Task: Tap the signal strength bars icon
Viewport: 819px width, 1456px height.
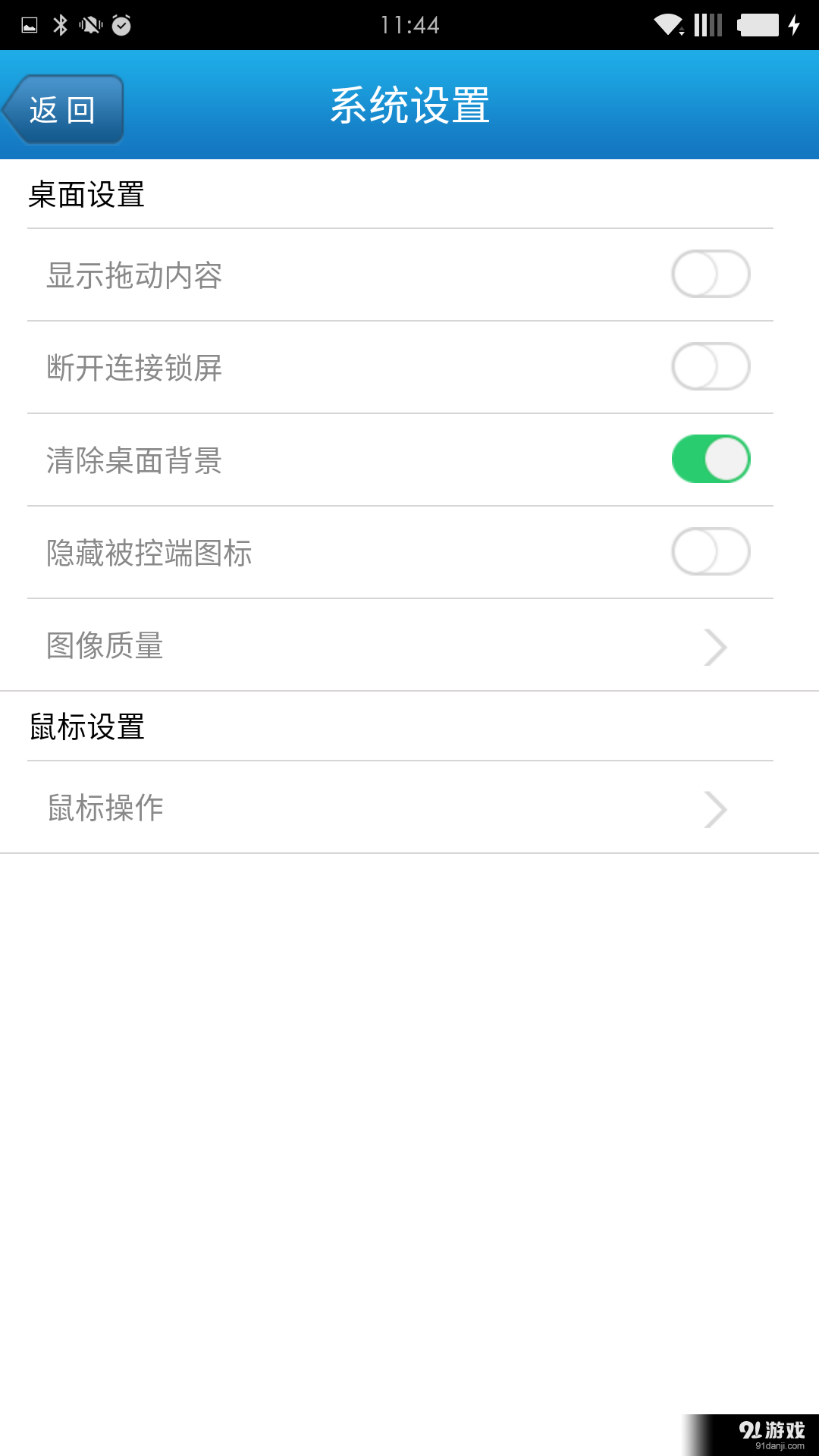Action: (x=709, y=23)
